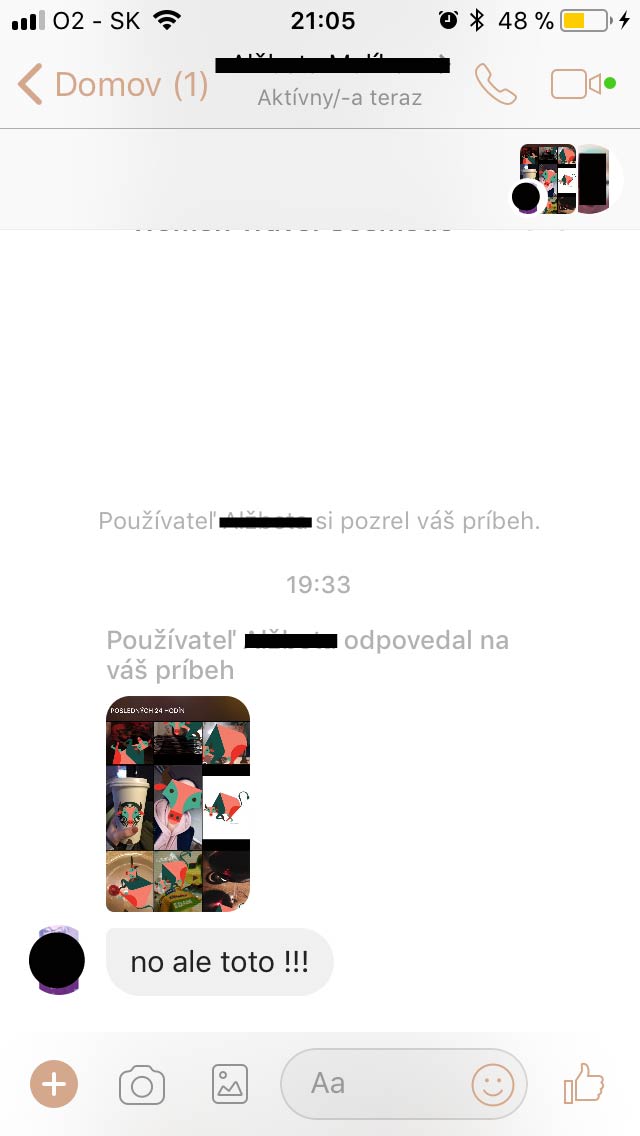Open the camera
Viewport: 640px width, 1136px height.
(142, 1084)
